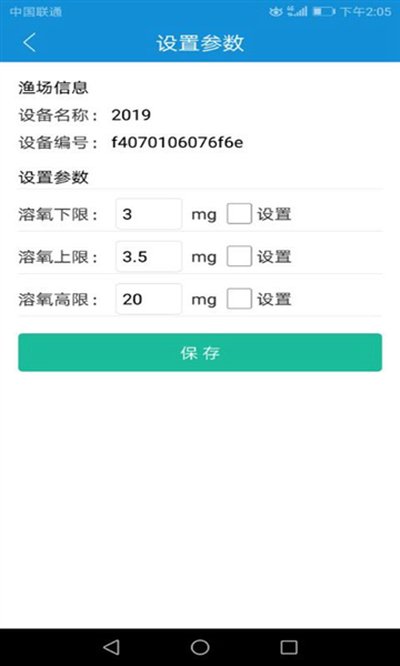Tap the system home button

pos(200,647)
